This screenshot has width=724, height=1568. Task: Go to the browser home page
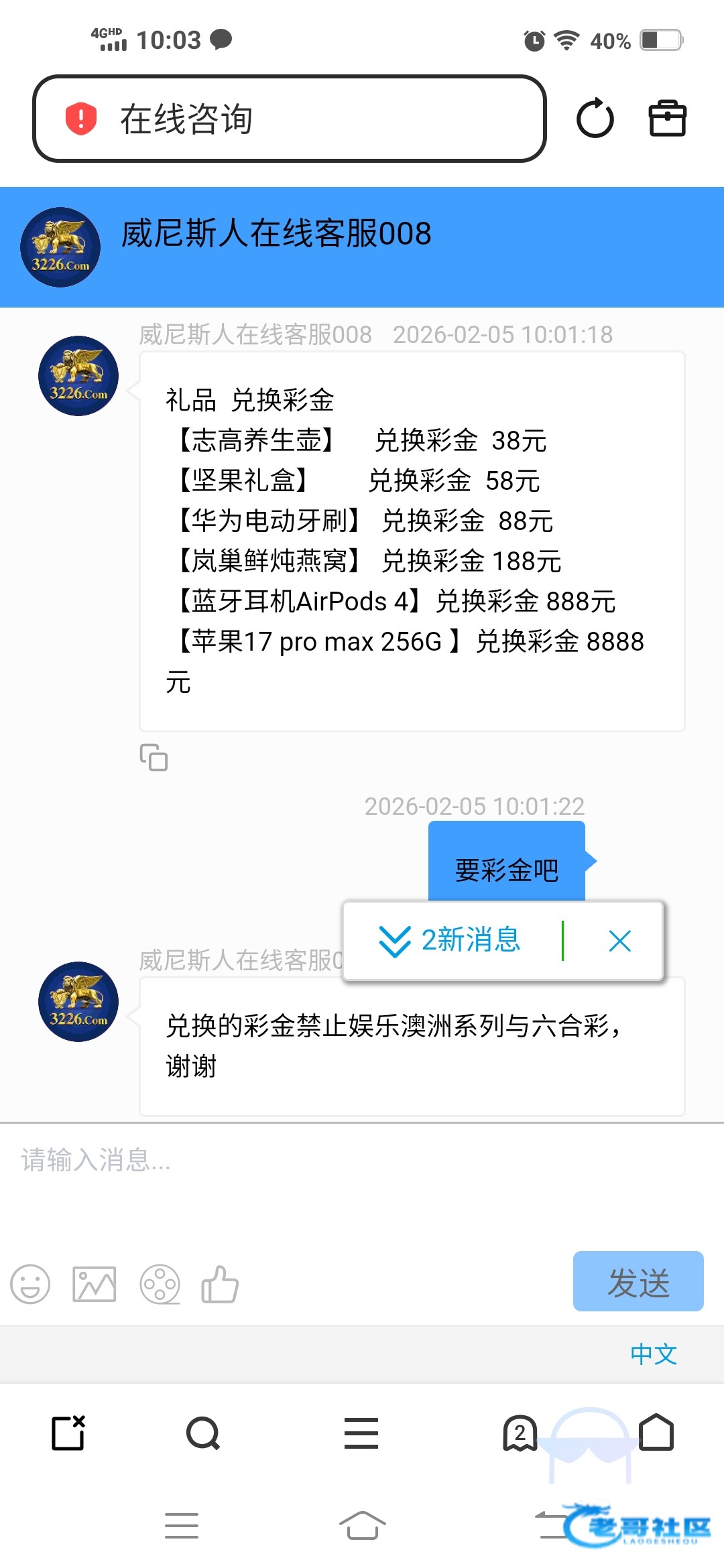pos(656,1433)
